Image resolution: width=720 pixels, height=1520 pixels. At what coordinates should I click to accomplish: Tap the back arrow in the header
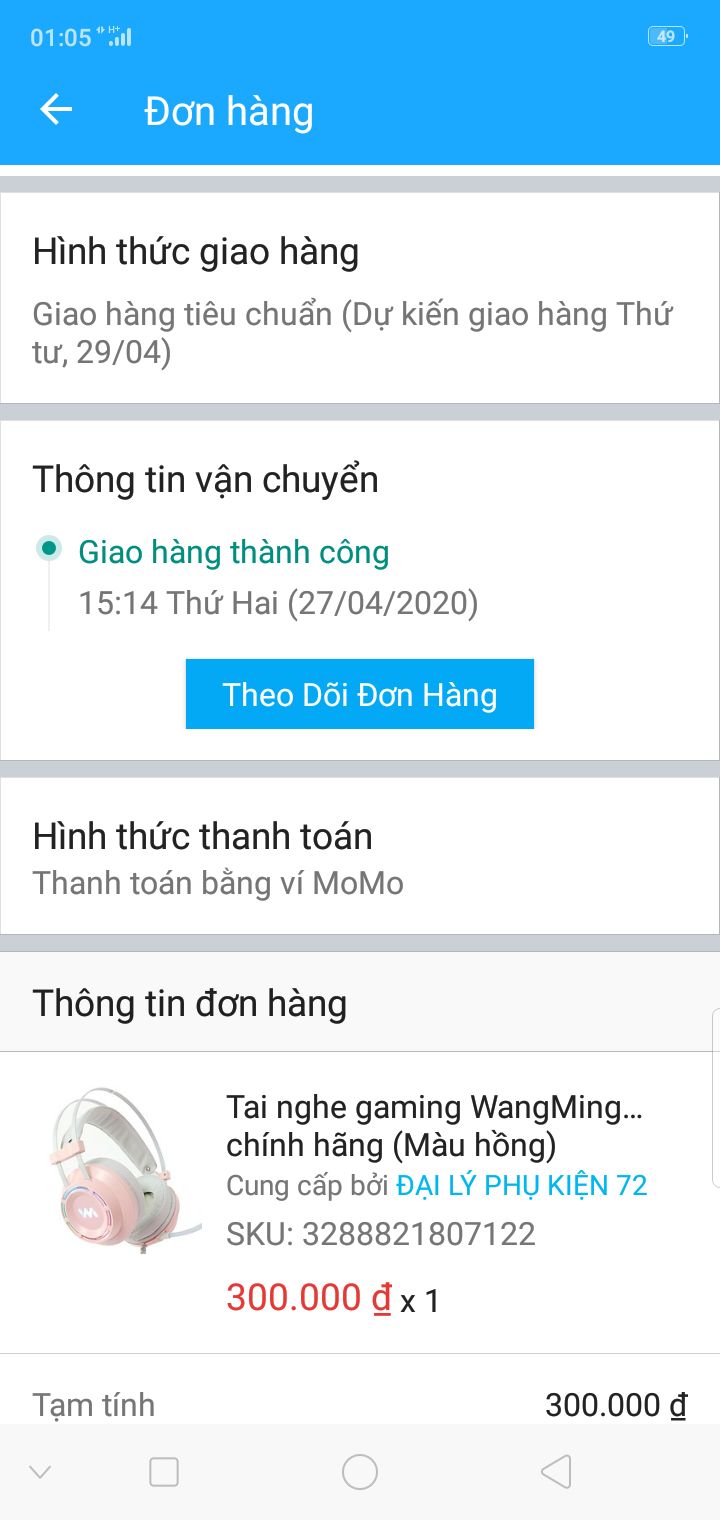[54, 110]
